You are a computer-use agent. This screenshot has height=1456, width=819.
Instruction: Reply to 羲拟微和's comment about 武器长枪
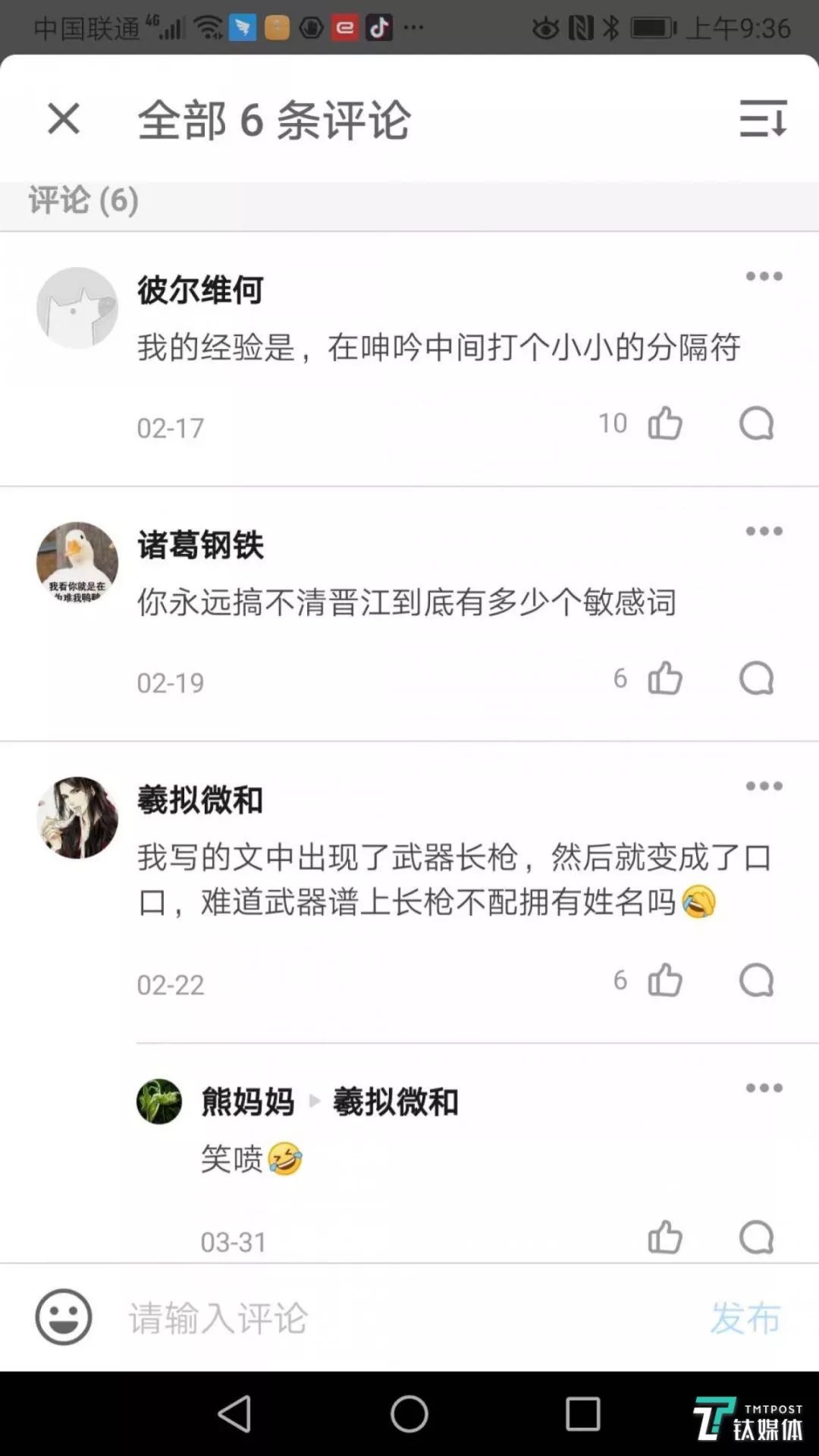pos(756,980)
